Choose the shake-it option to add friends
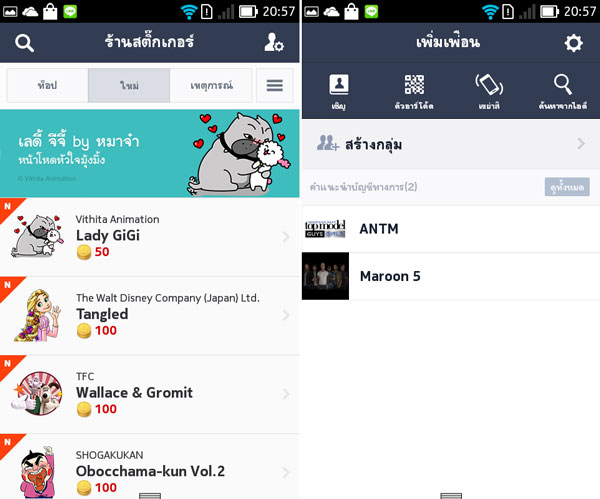 pos(491,91)
